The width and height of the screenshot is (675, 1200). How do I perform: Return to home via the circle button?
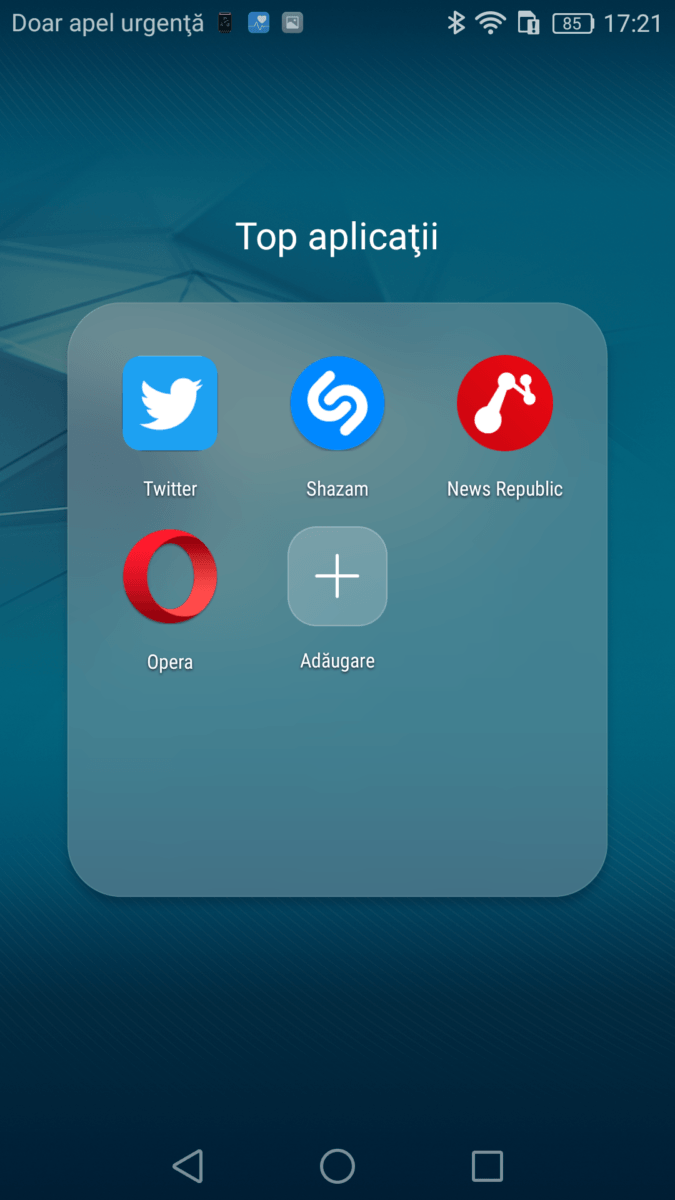pos(337,1166)
